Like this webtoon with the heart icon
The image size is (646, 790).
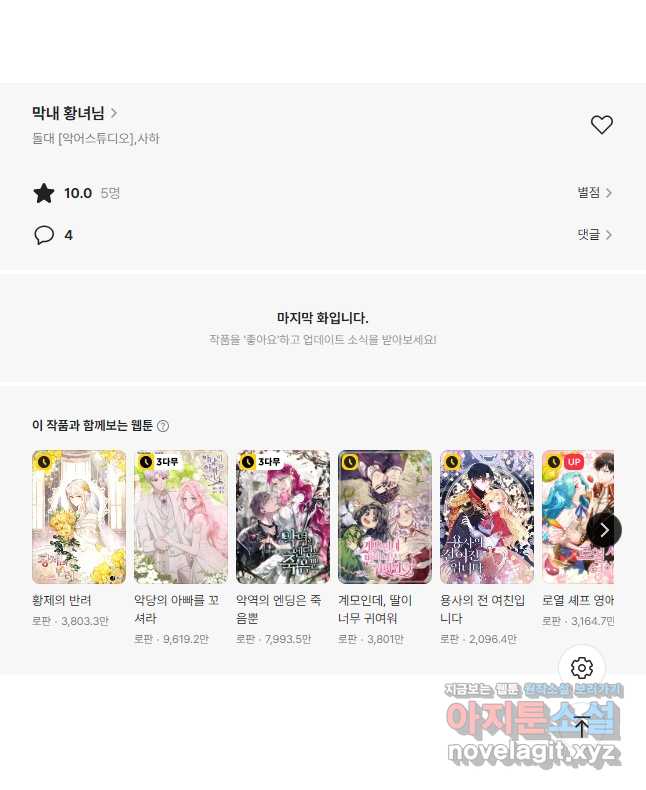tap(601, 125)
